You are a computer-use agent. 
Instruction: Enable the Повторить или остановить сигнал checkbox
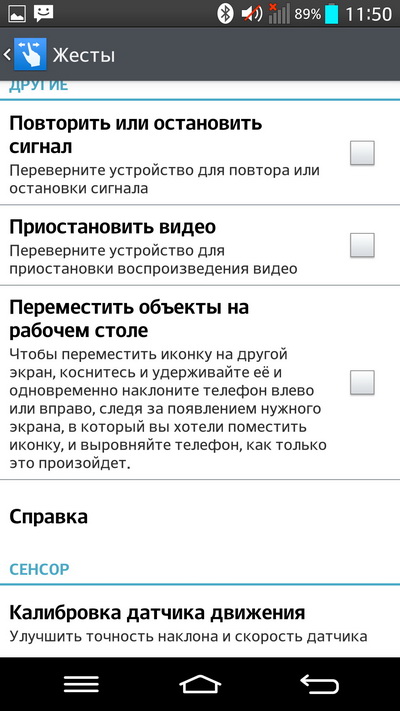[x=362, y=153]
